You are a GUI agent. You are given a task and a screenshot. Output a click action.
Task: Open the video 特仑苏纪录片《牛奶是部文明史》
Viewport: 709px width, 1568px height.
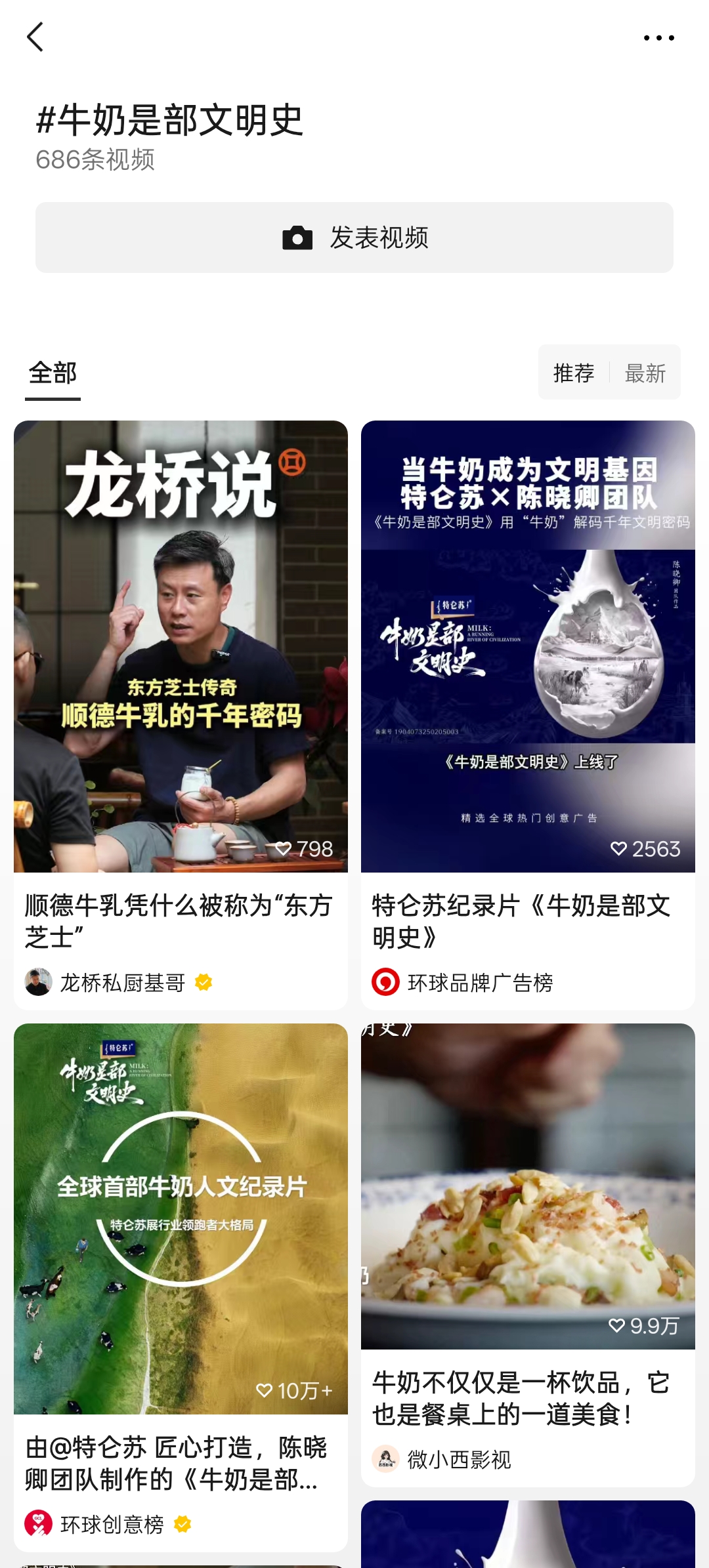click(x=528, y=646)
